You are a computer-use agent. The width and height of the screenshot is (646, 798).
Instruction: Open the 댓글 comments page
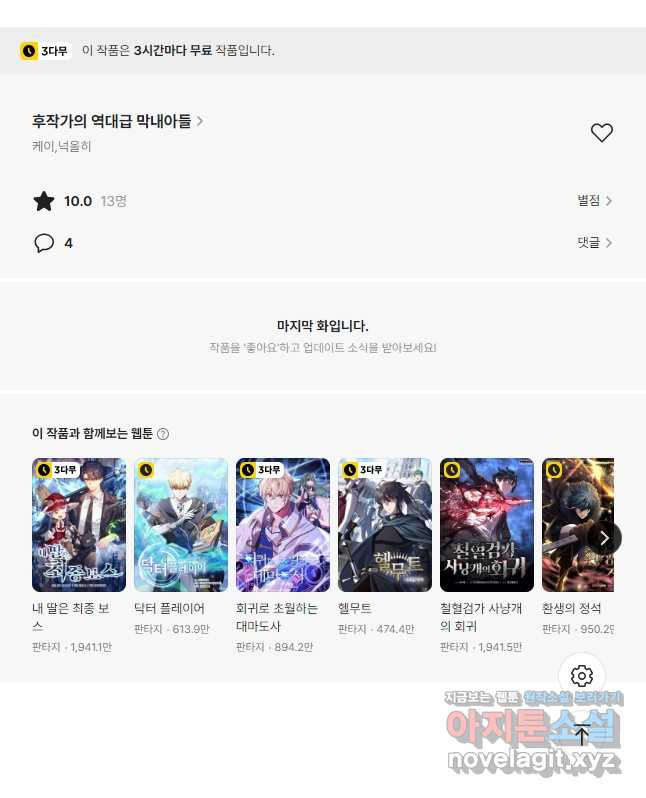pyautogui.click(x=594, y=243)
